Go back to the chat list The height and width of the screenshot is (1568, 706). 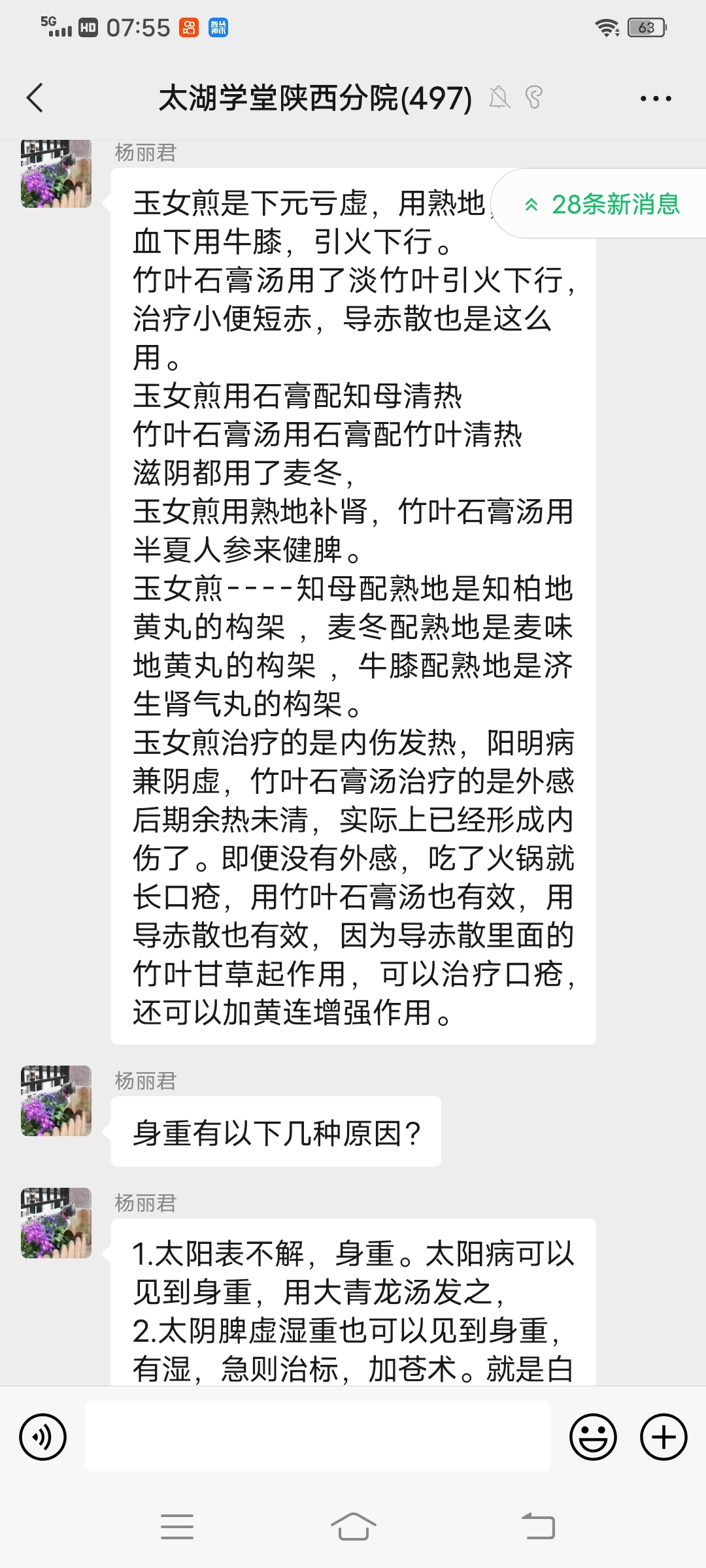coord(35,99)
